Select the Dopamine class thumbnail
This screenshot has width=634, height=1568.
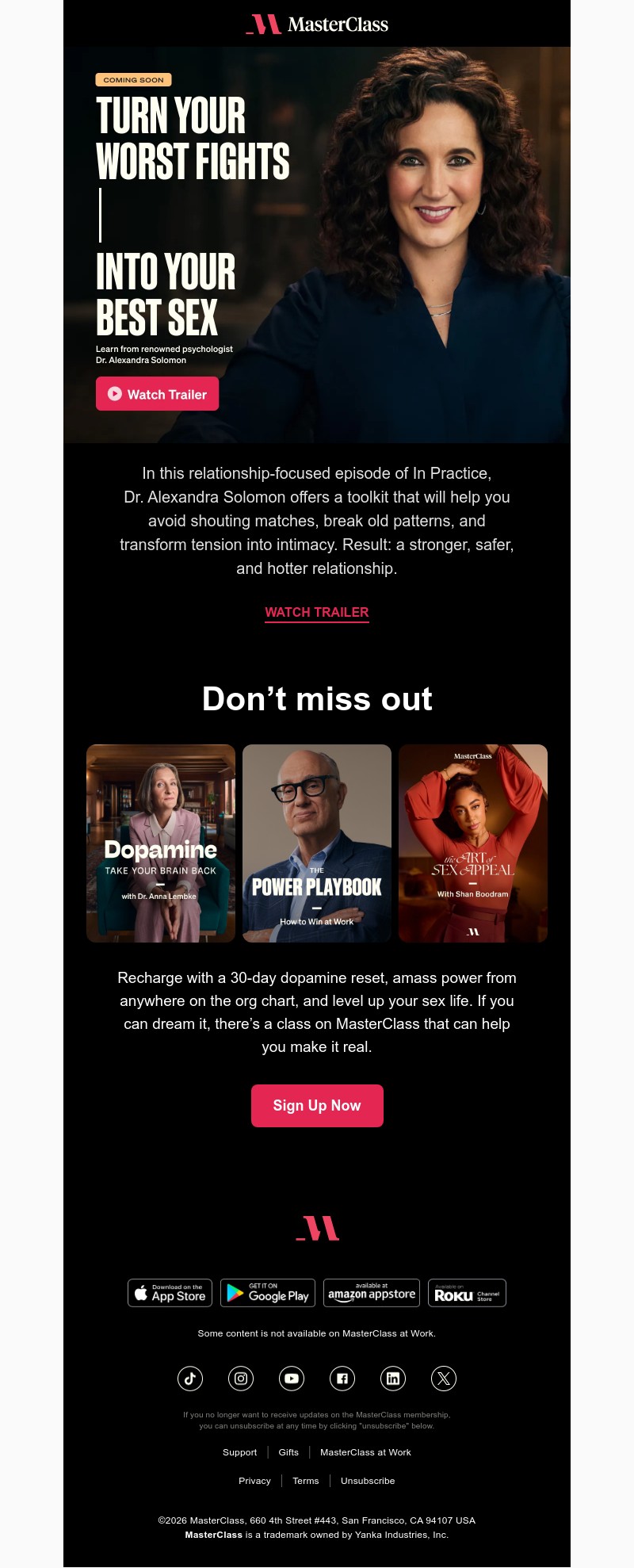click(160, 843)
